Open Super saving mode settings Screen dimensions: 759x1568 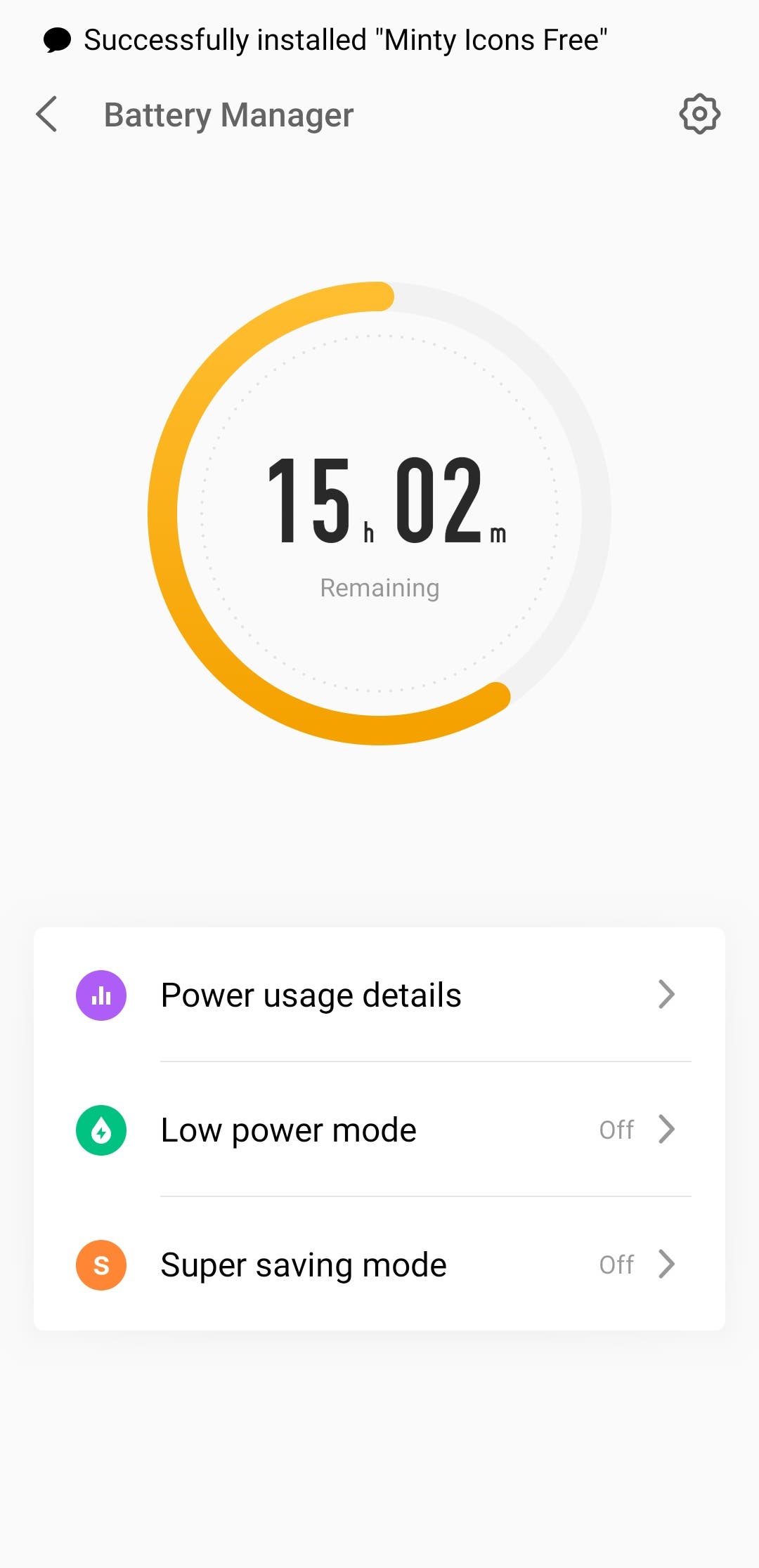coord(379,1265)
